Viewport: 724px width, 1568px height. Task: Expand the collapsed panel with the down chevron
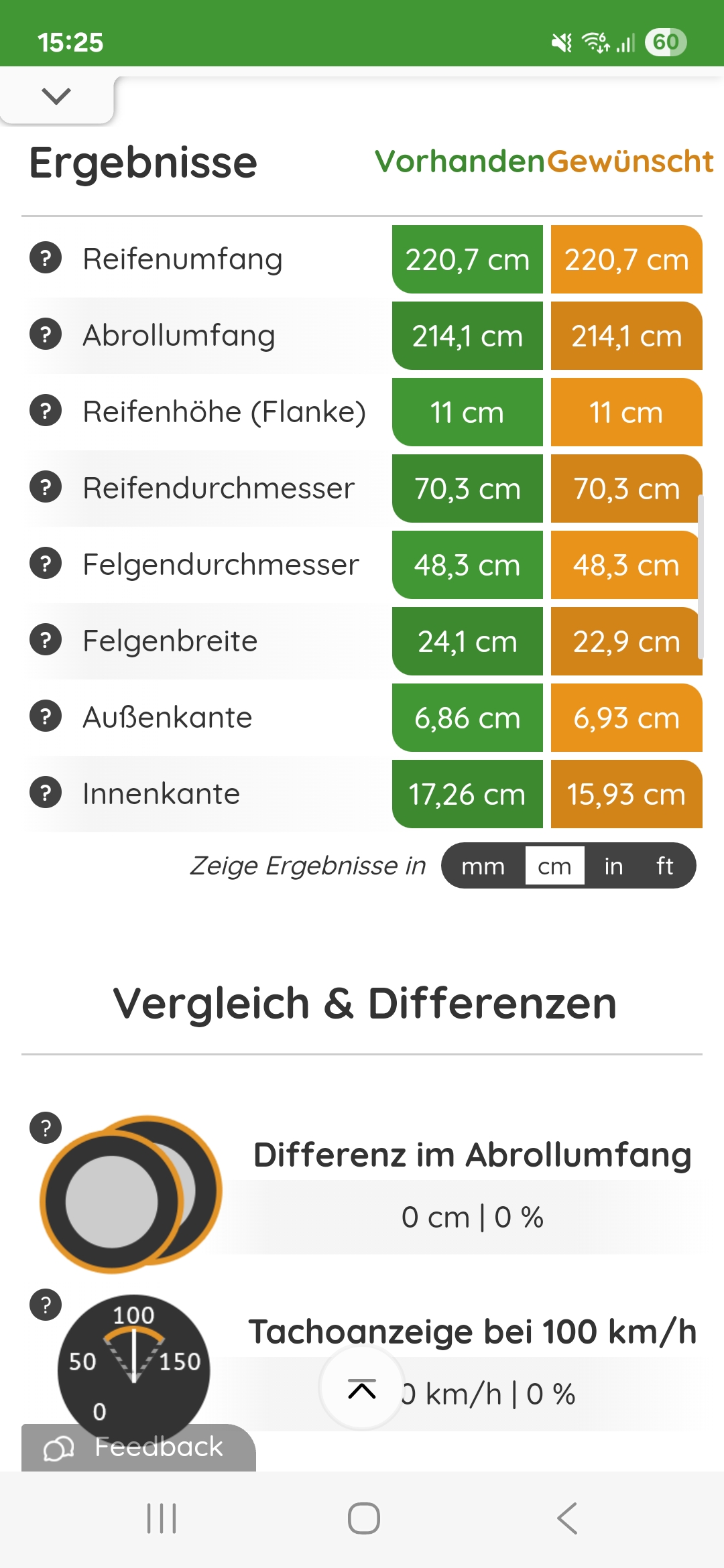click(56, 96)
